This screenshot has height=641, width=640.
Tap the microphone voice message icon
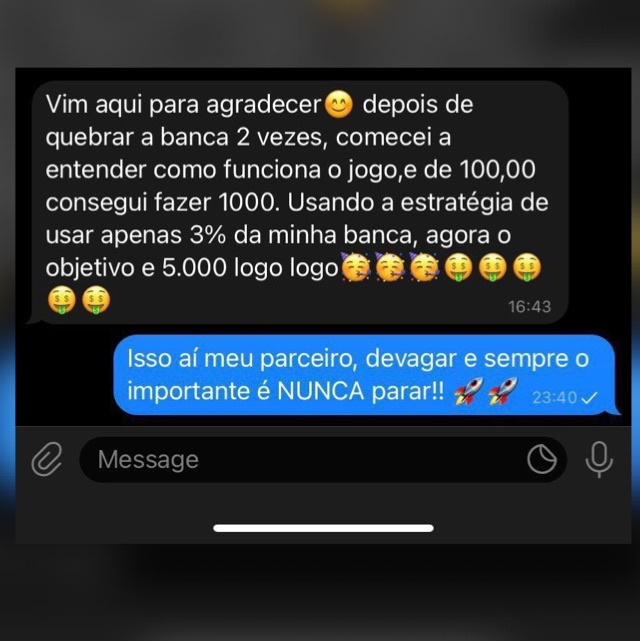tap(599, 459)
